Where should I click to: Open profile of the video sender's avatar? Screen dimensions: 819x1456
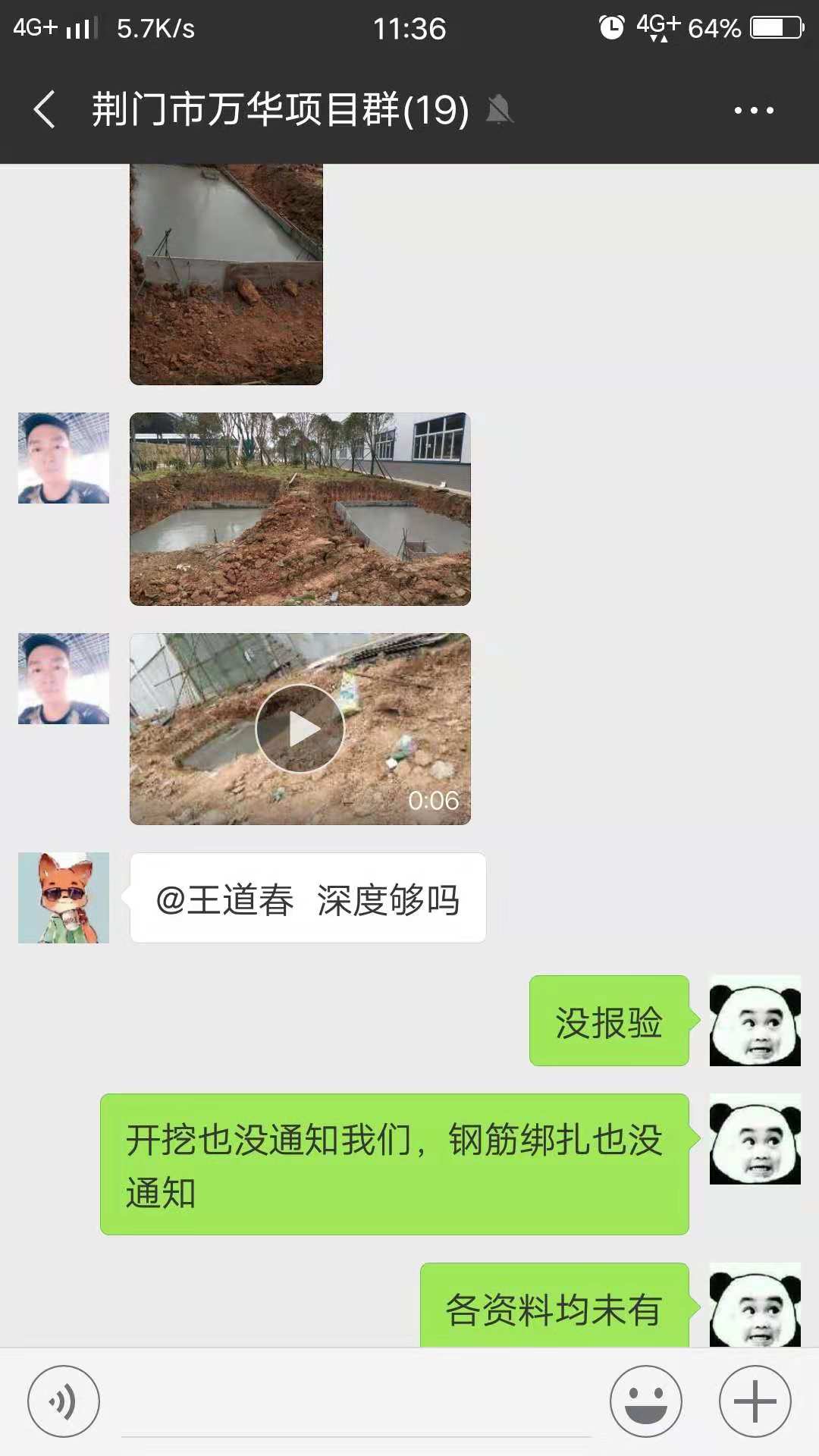[64, 679]
